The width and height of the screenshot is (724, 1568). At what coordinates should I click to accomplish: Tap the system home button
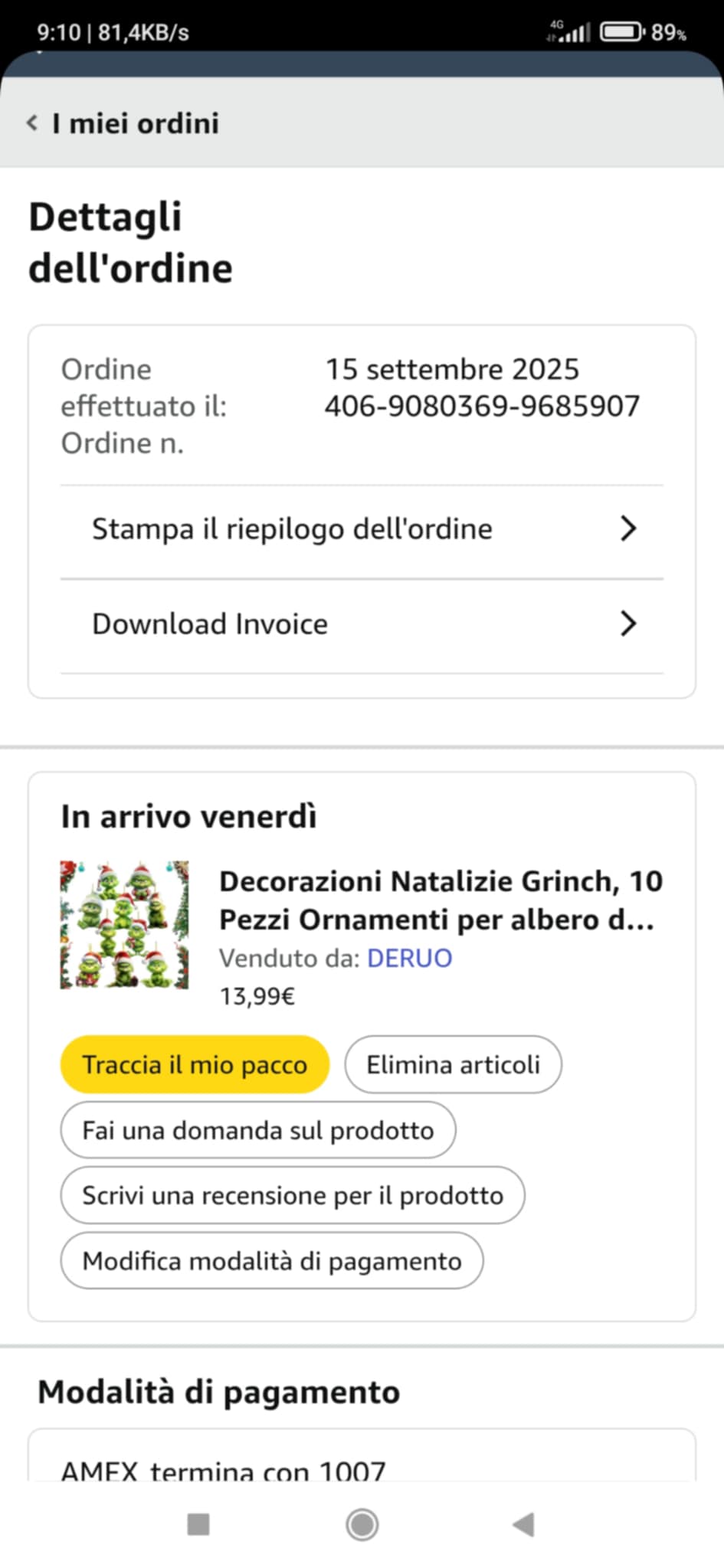(362, 1524)
